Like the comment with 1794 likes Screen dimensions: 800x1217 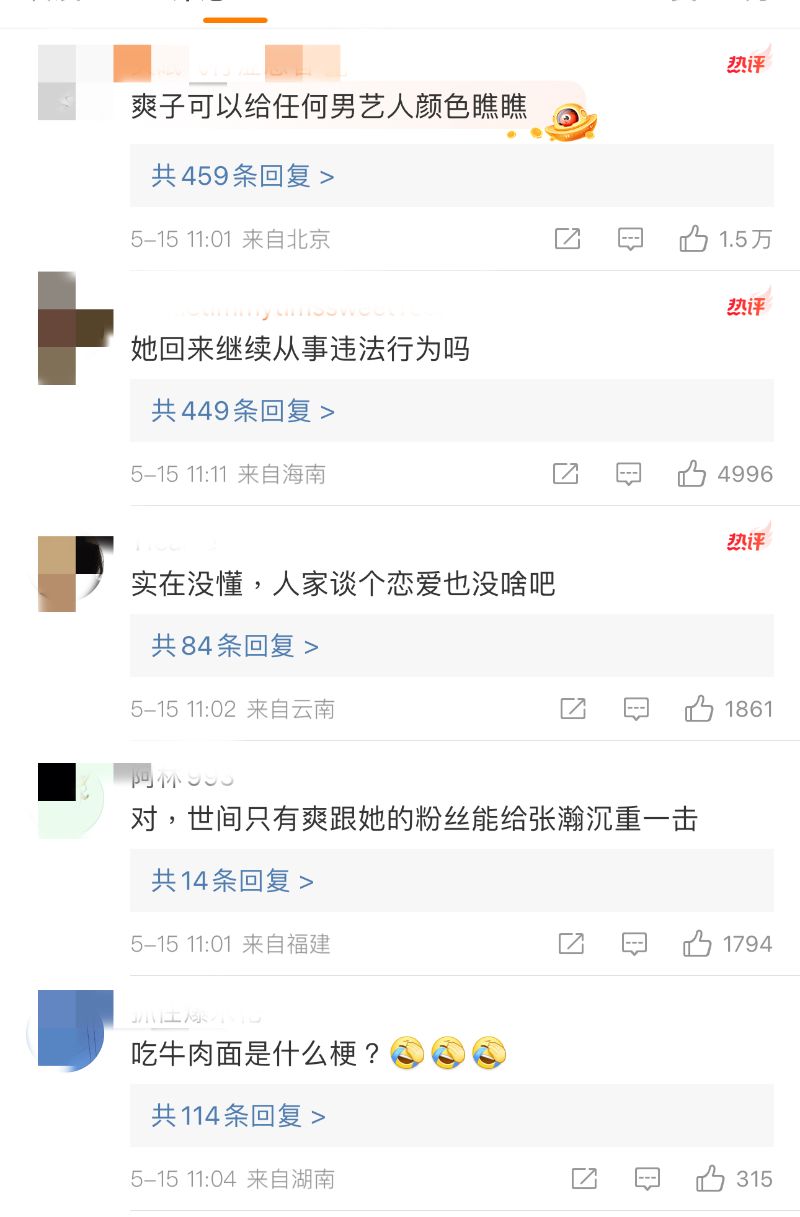696,944
